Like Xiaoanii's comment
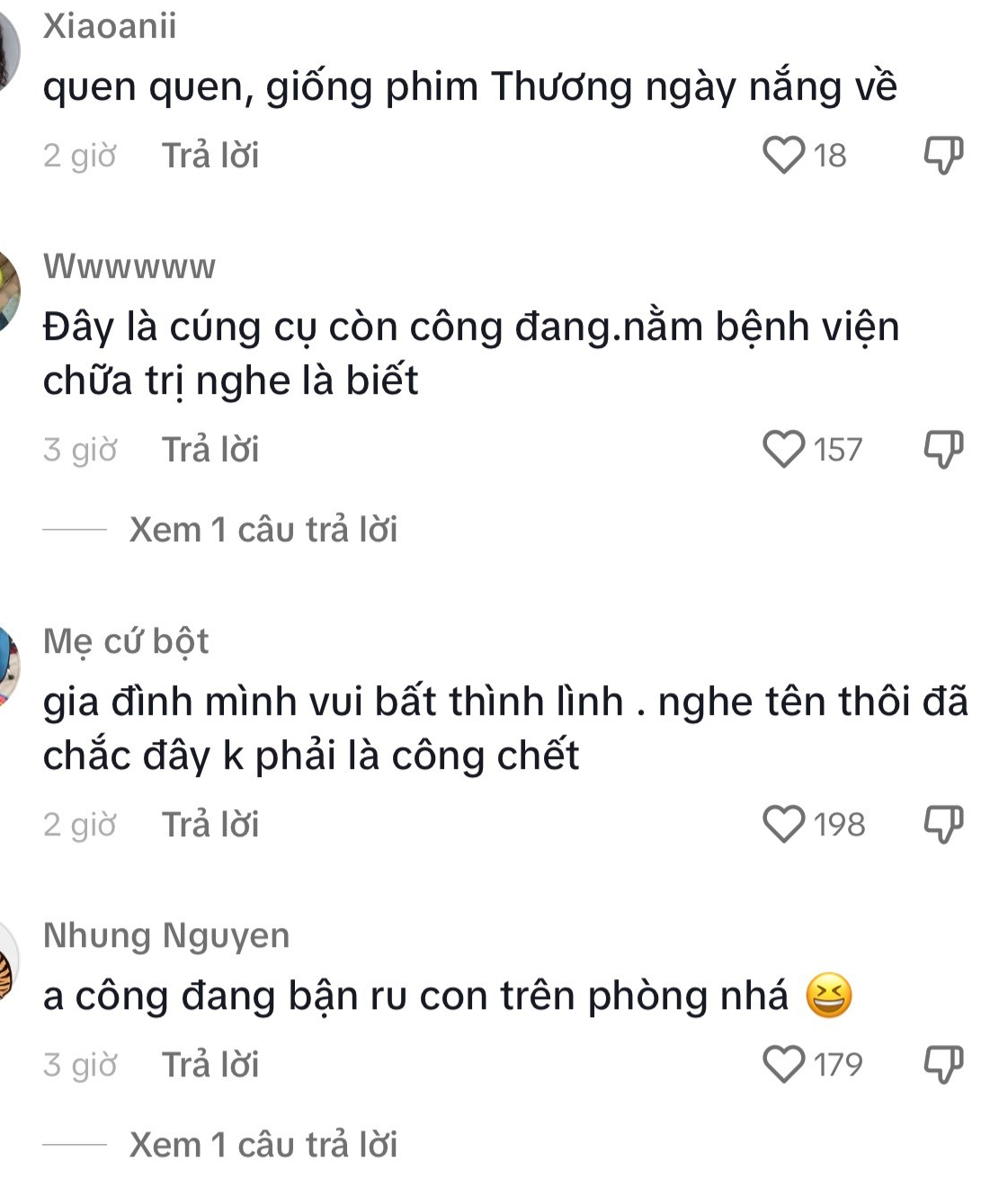1008x1188 pixels. click(x=783, y=155)
